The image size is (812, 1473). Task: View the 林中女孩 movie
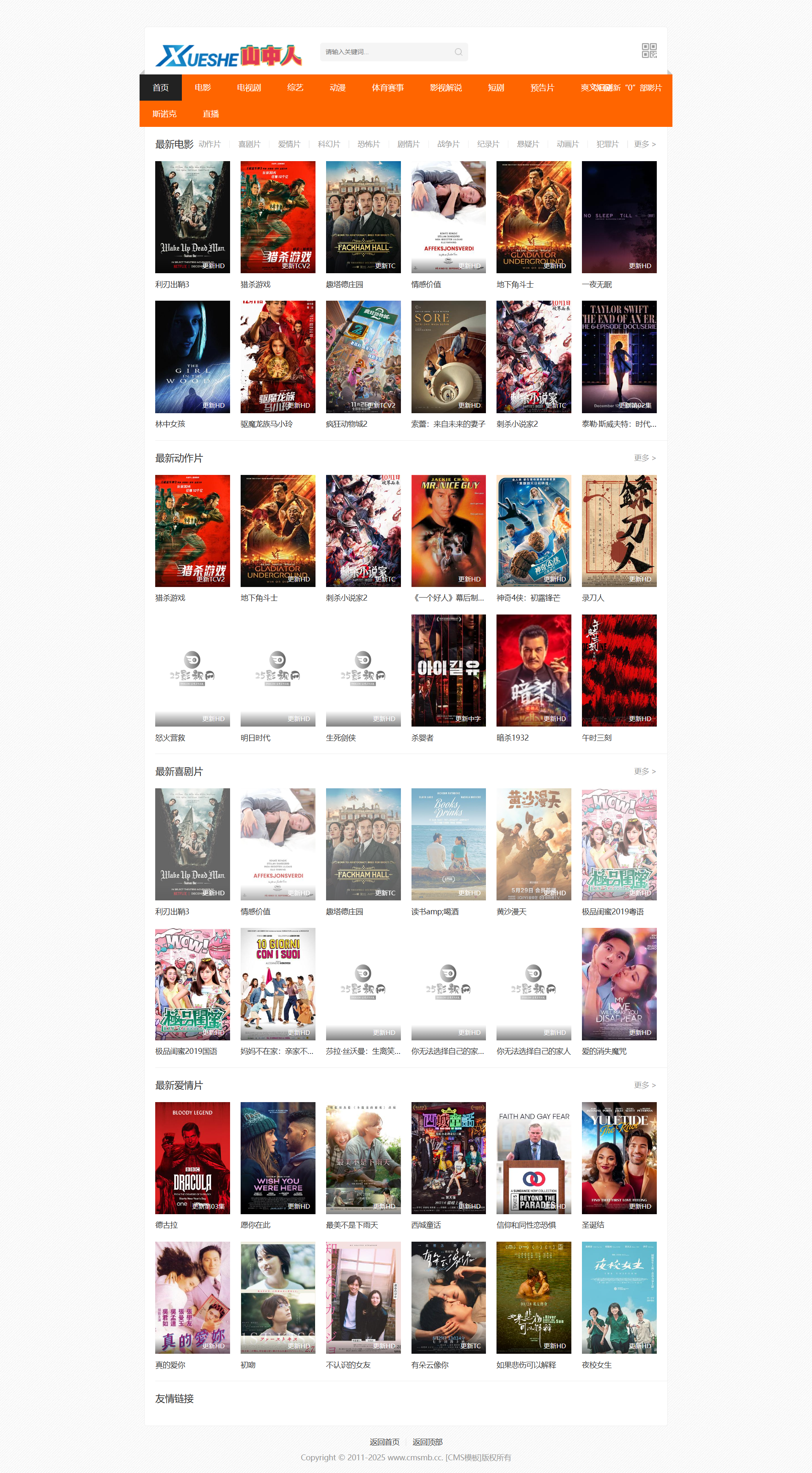point(192,356)
